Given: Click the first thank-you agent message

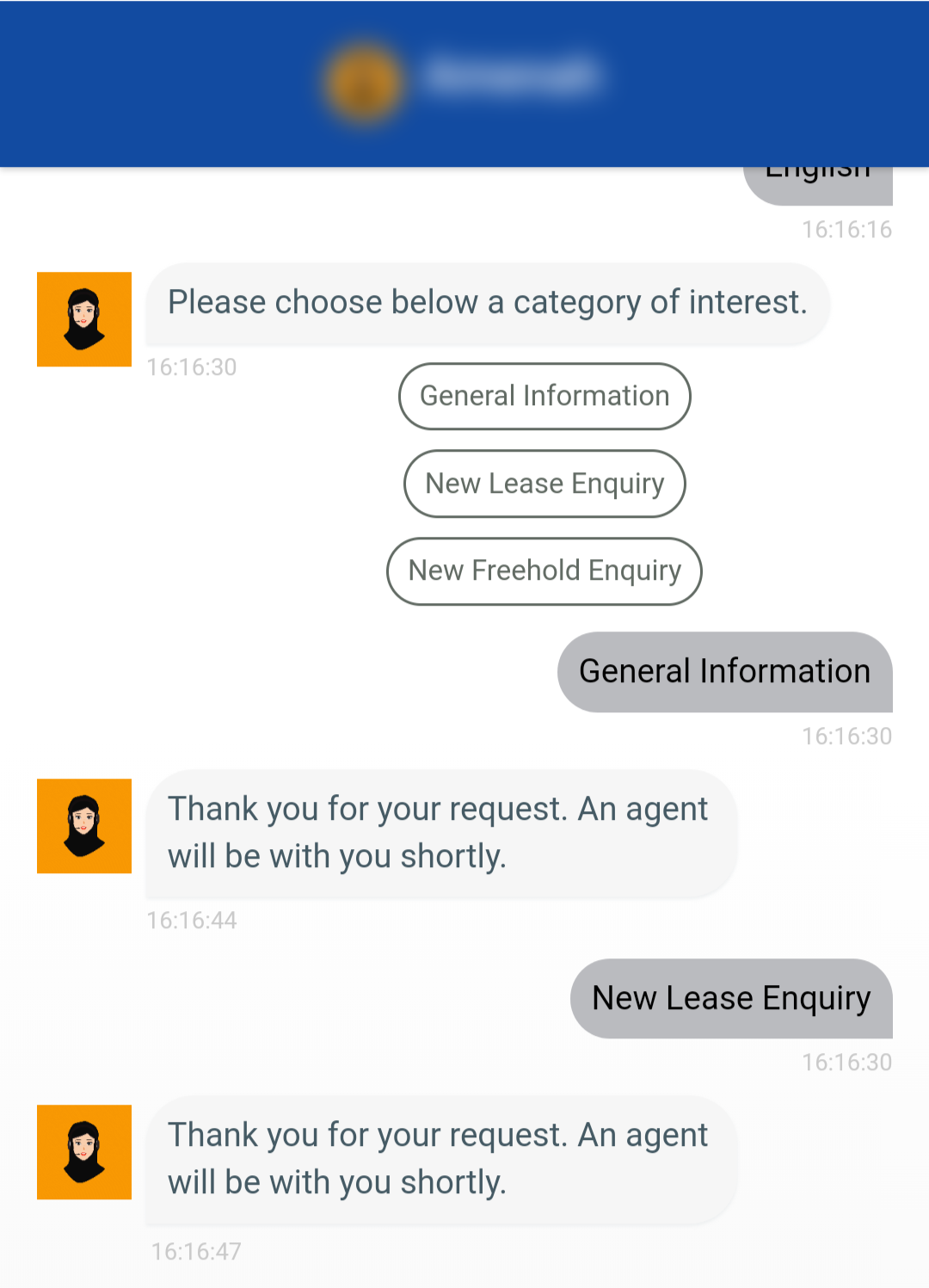Looking at the screenshot, I should coord(440,832).
